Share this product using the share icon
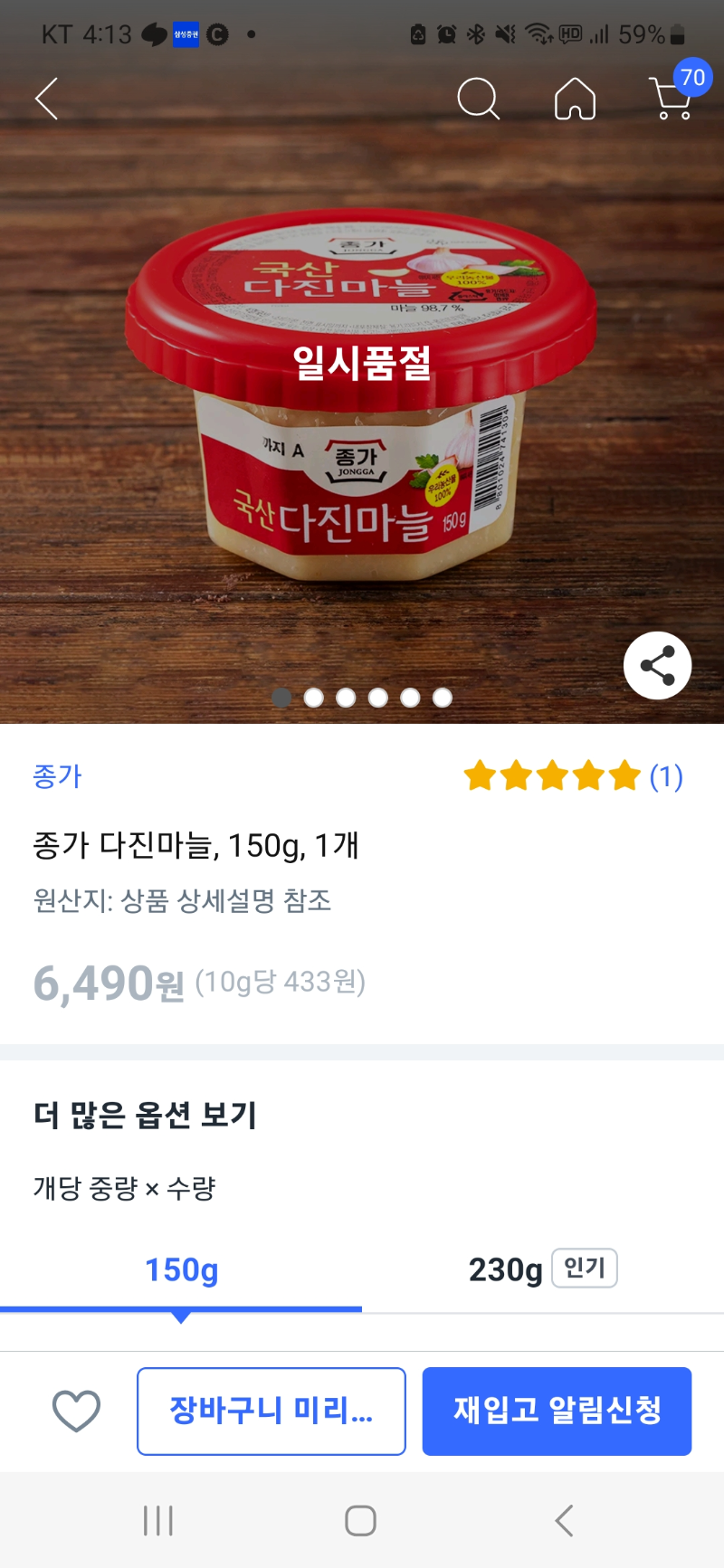Image resolution: width=724 pixels, height=1568 pixels. point(657,665)
